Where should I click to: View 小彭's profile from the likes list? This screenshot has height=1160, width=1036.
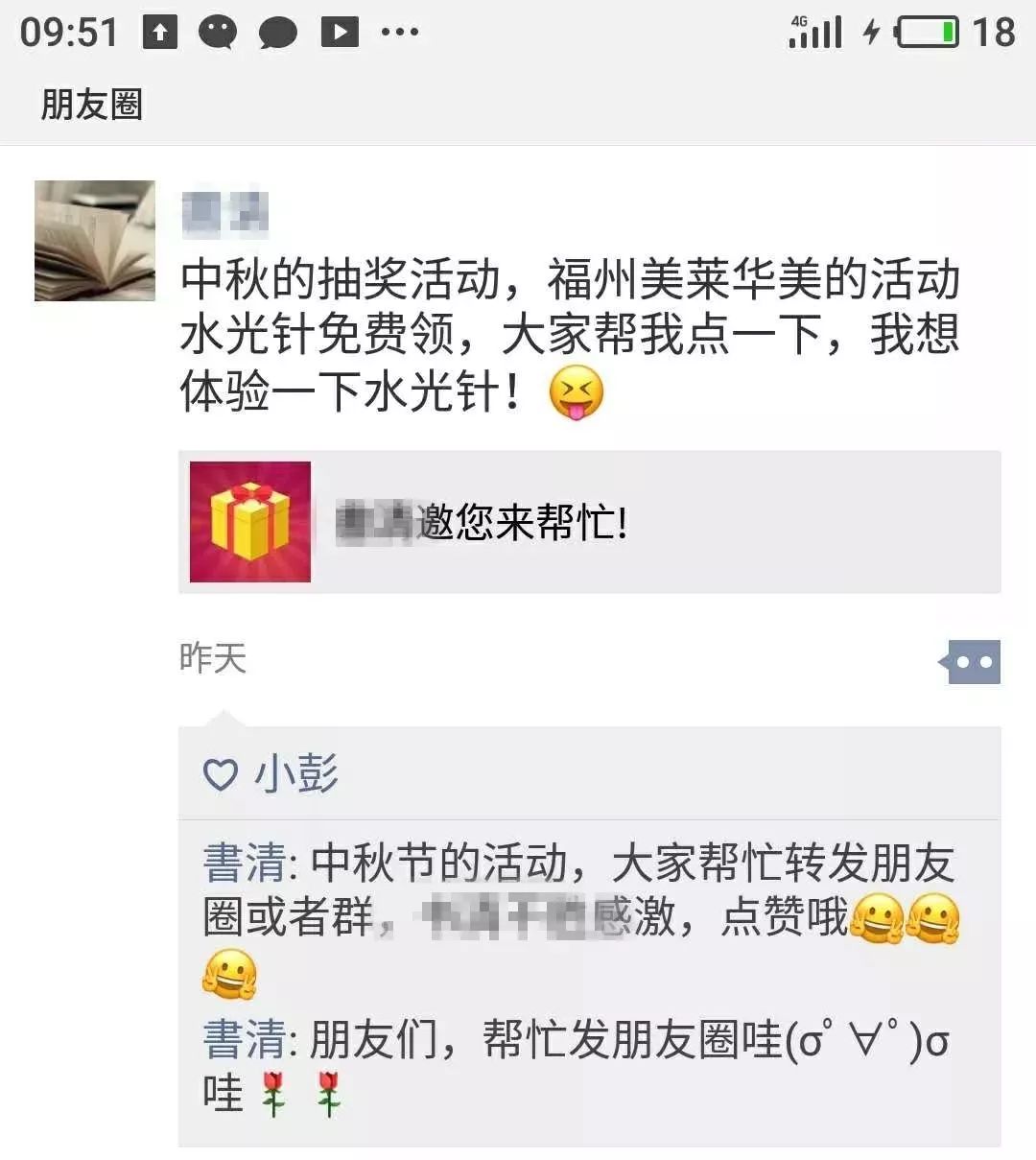[296, 773]
